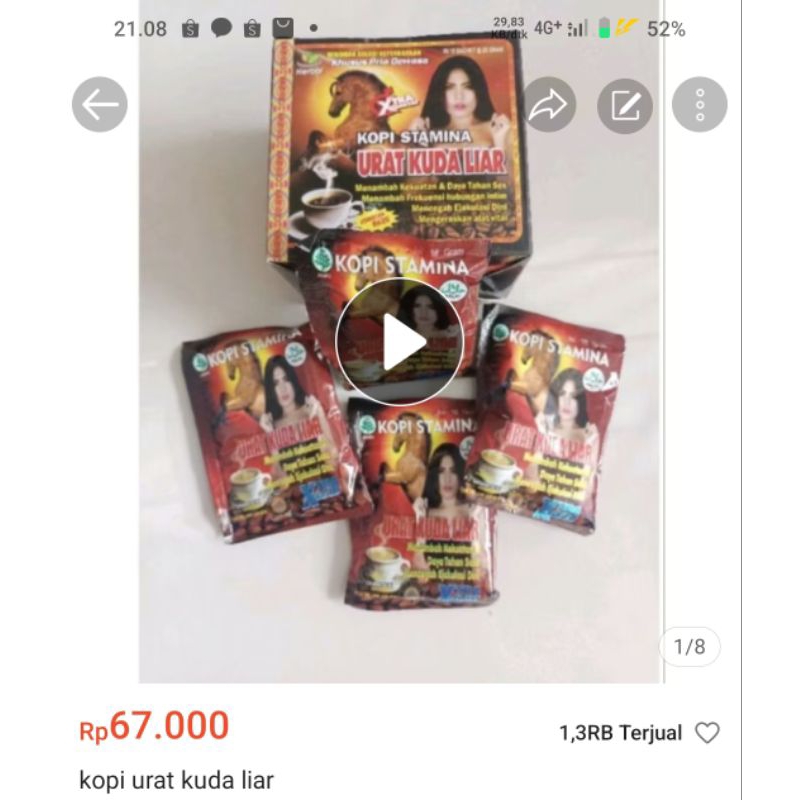Open the three-dot overflow menu
800x800 pixels.
[x=700, y=105]
